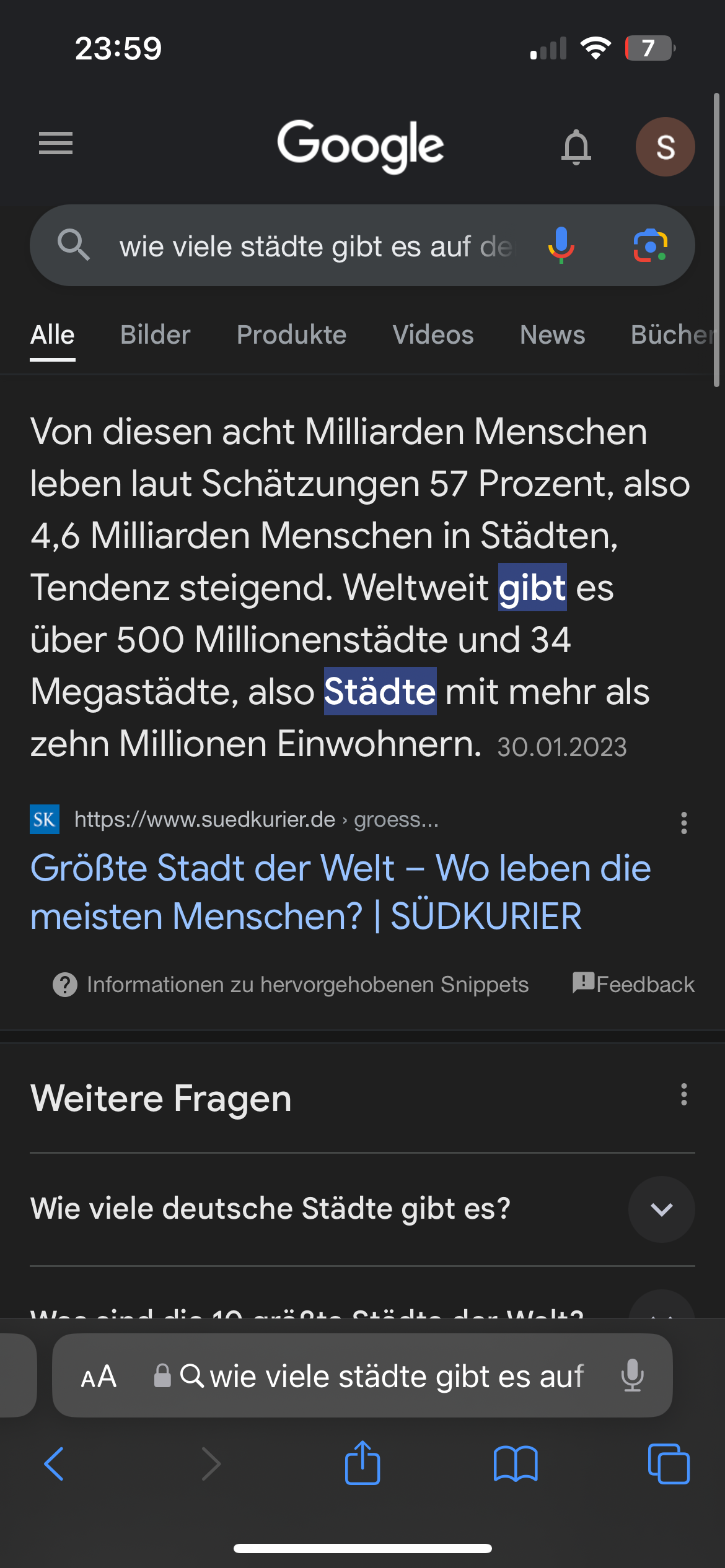Switch to the Bilder tab
This screenshot has height=1568, width=725.
tap(155, 334)
